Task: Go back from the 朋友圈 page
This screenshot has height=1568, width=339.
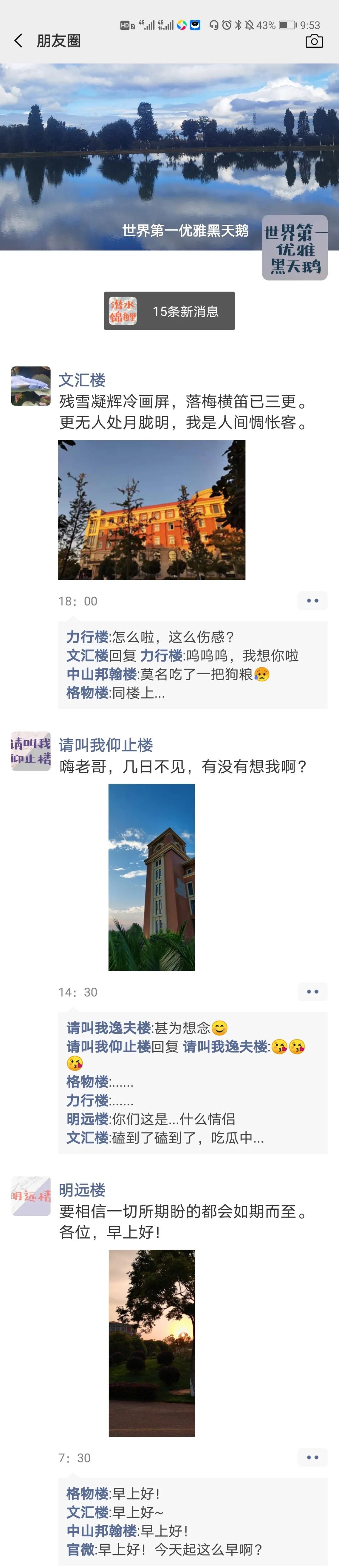Action: click(x=18, y=41)
